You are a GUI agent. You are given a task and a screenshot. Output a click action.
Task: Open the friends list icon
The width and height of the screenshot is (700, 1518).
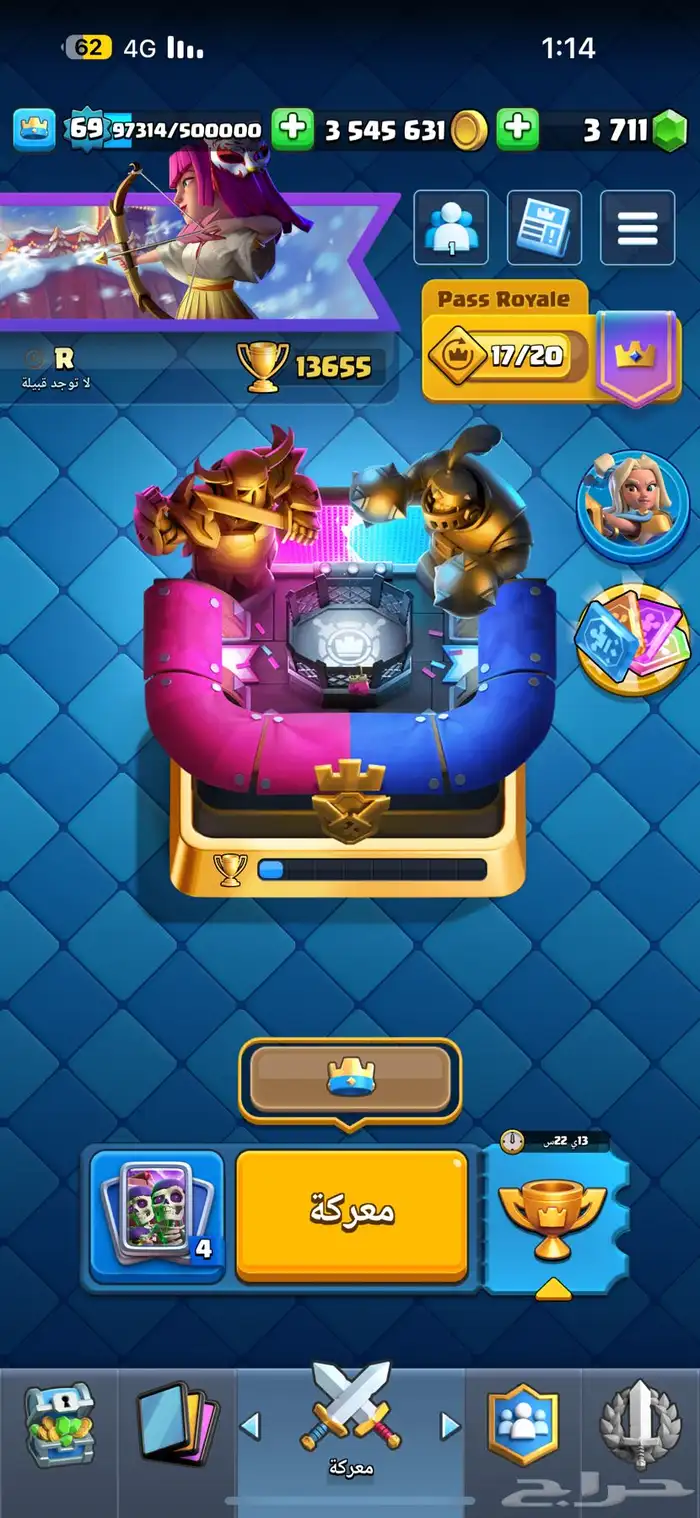click(x=451, y=228)
